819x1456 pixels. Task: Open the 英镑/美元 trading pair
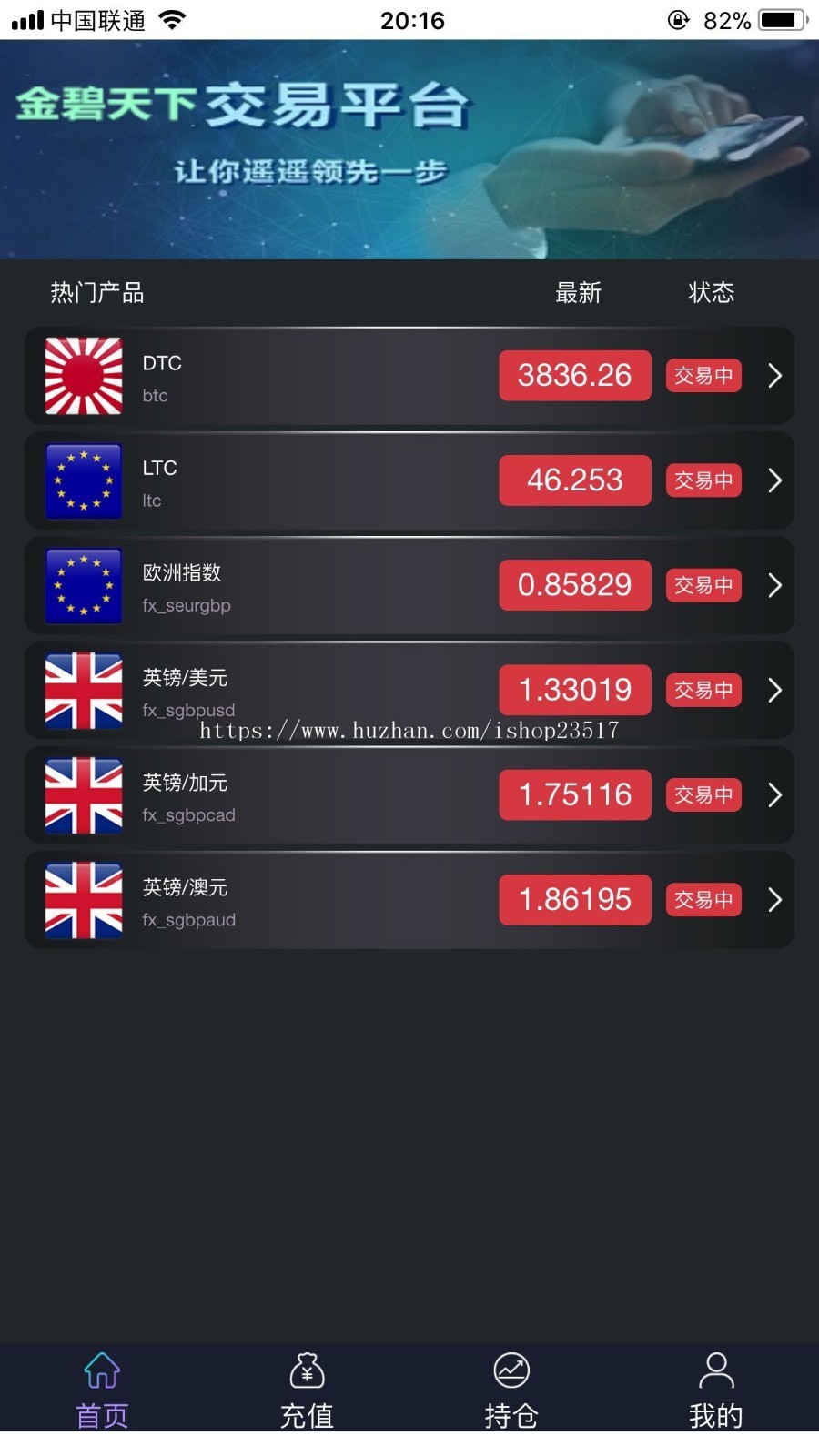[x=409, y=690]
